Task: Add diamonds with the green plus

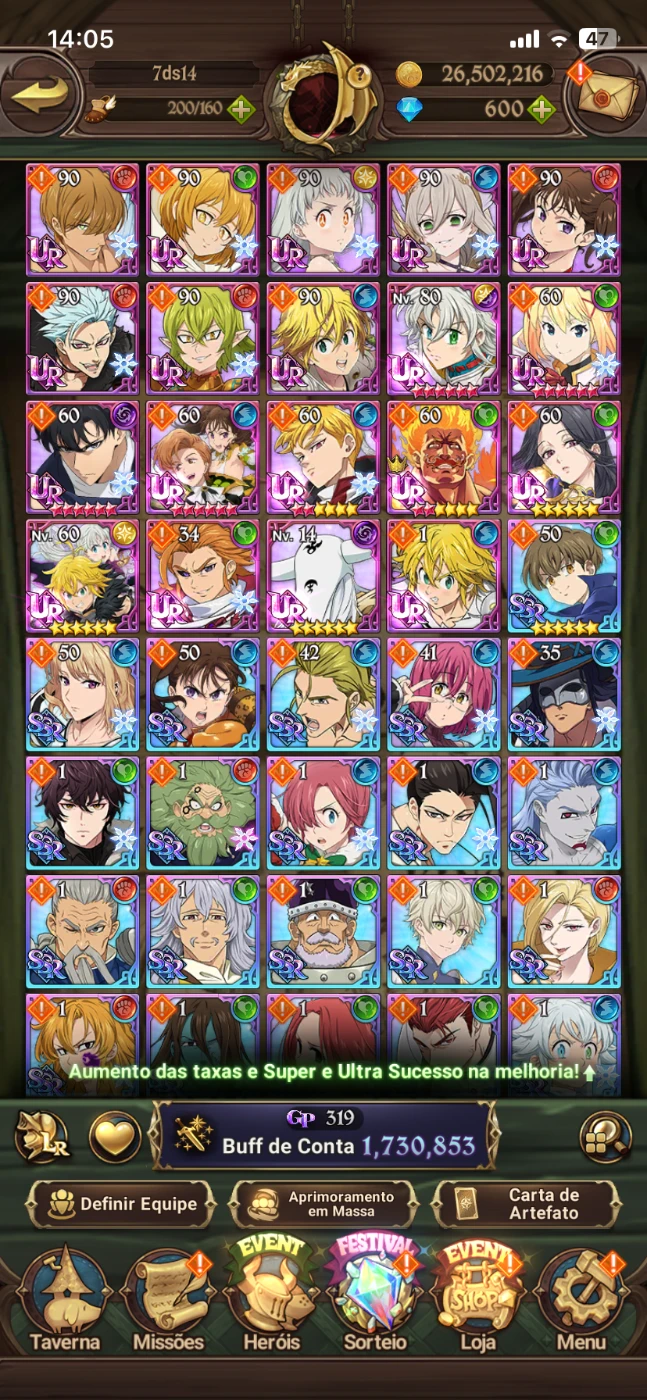Action: tap(542, 109)
